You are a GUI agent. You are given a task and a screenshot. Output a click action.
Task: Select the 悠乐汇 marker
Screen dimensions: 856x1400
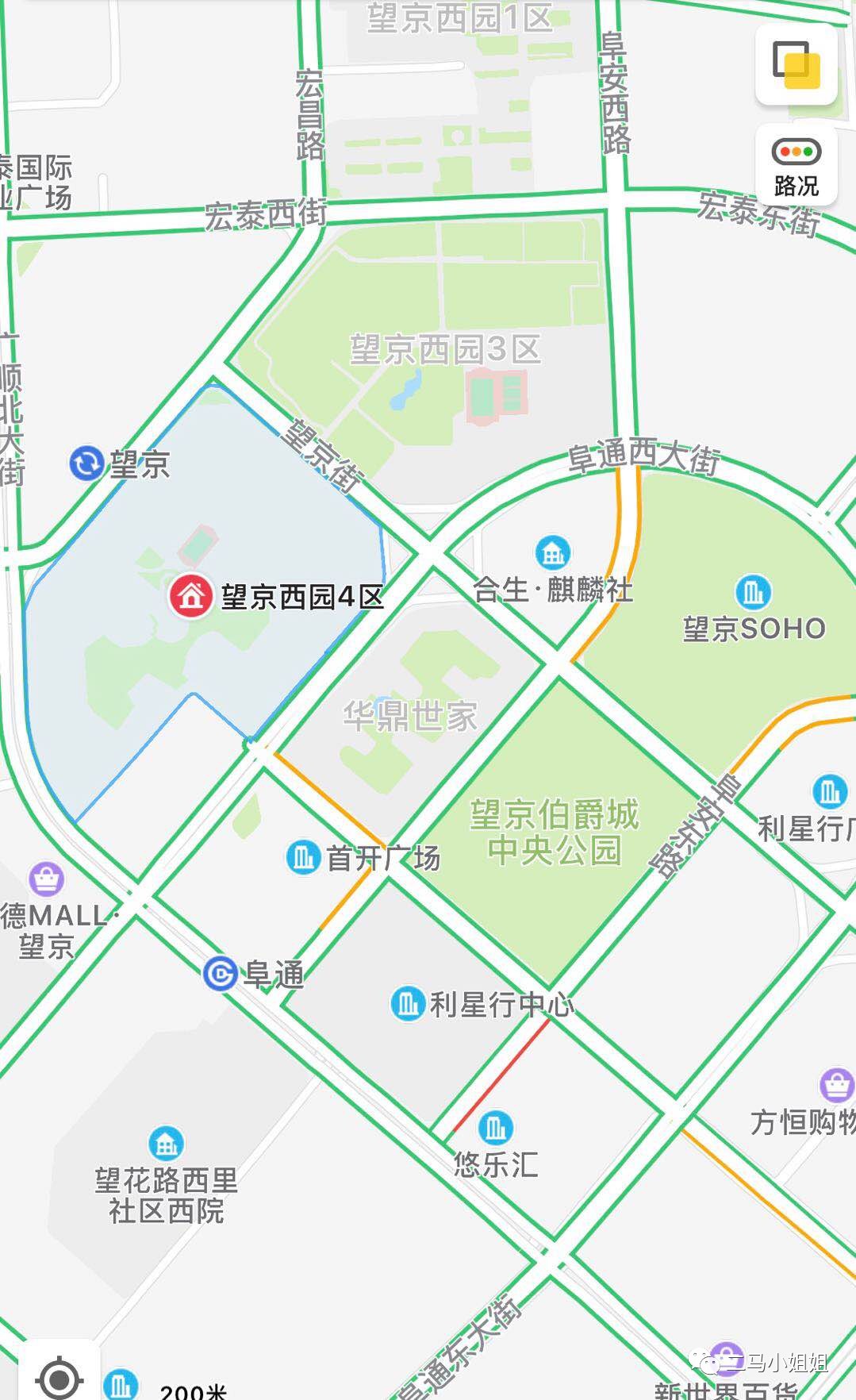pyautogui.click(x=496, y=1127)
